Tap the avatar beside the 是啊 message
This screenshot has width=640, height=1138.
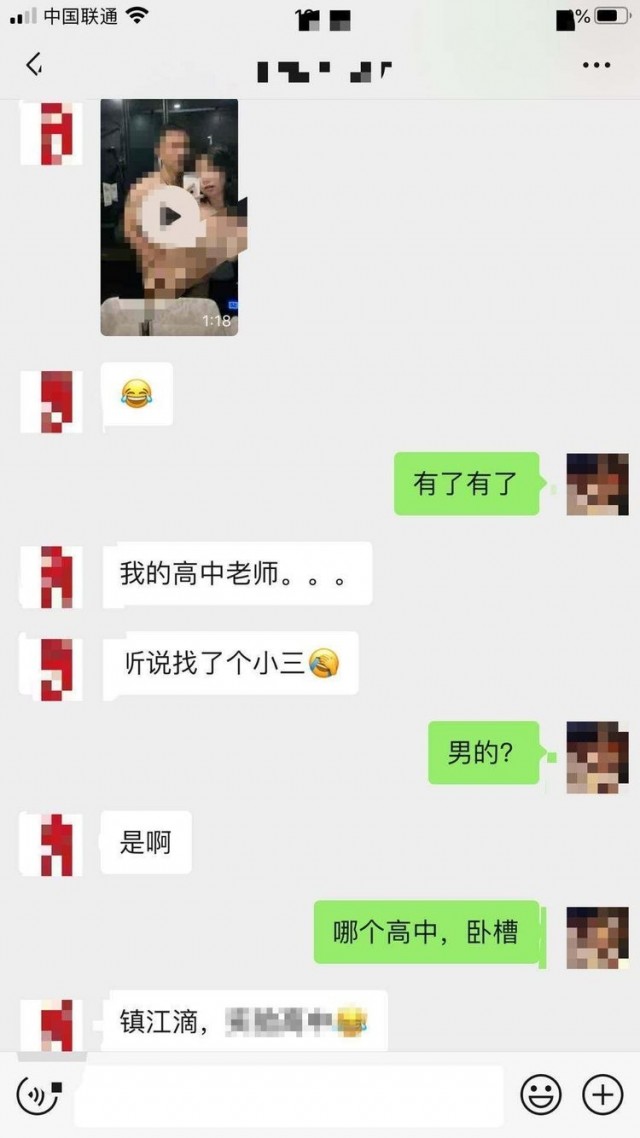click(x=52, y=843)
